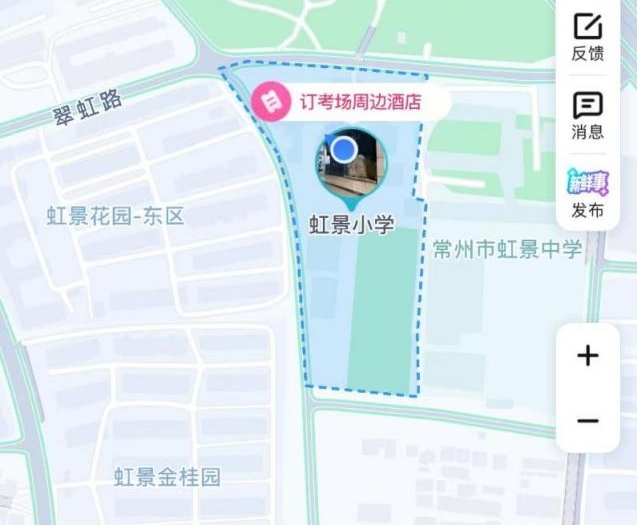Image resolution: width=637 pixels, height=527 pixels.
Task: Zoom in with the plus button
Action: pos(588,356)
